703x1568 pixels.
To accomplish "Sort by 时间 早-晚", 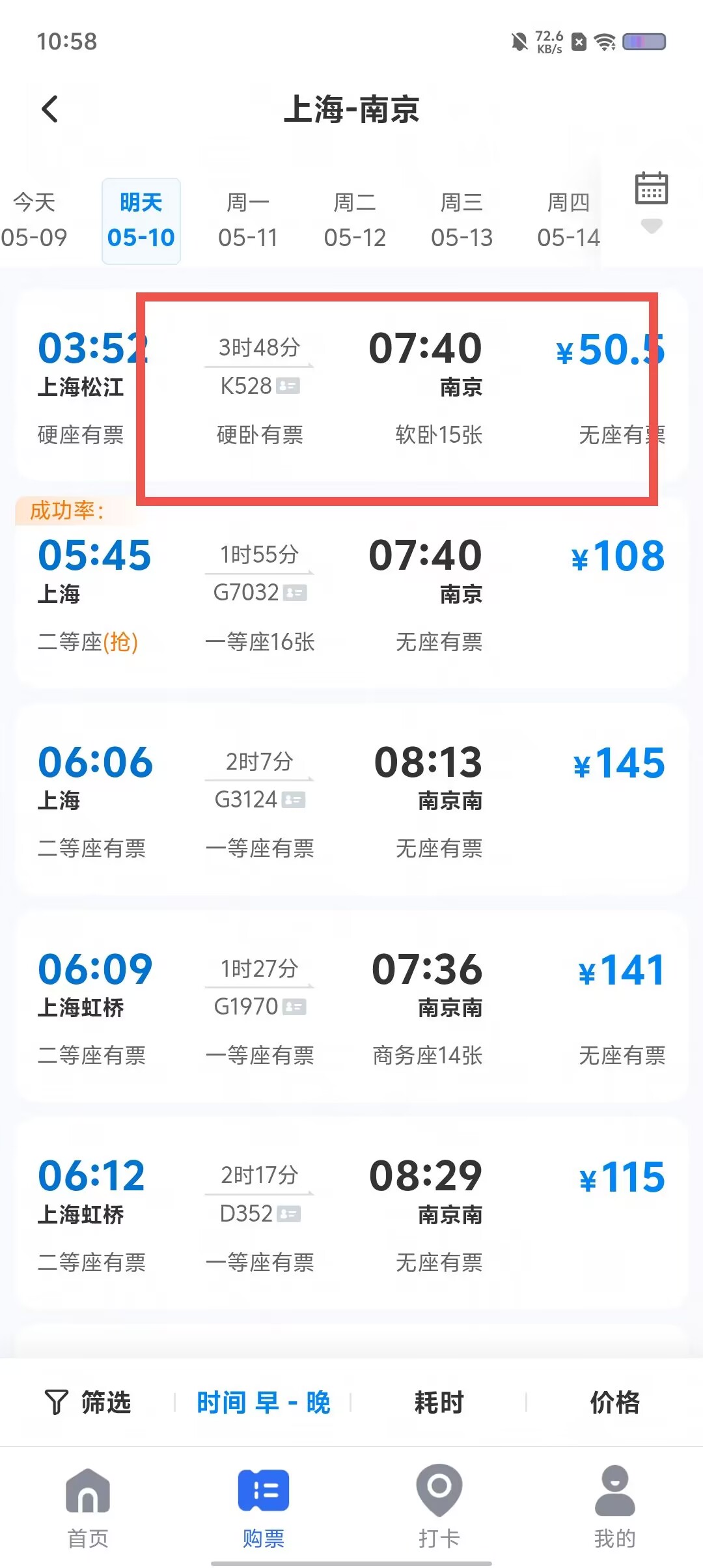I will coord(263,1402).
